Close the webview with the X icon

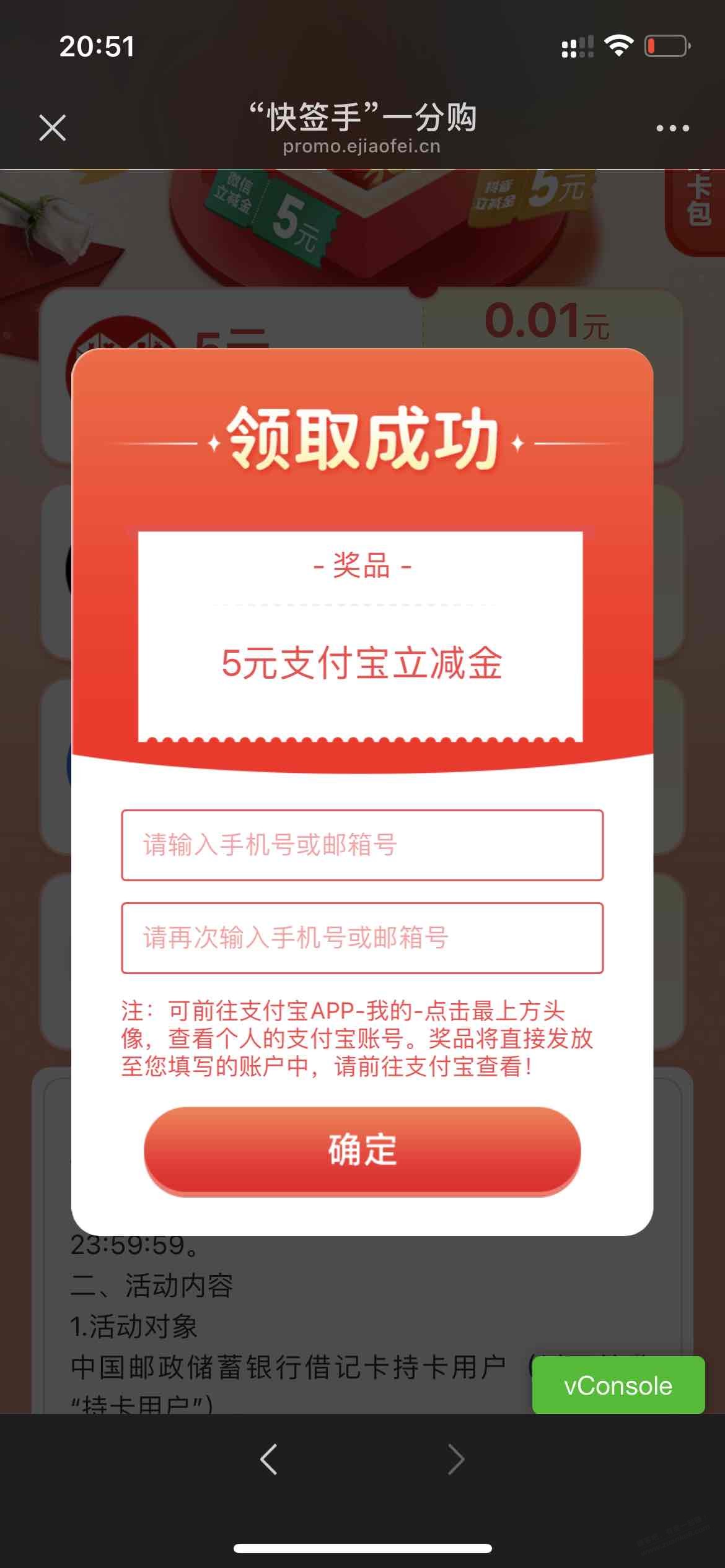tap(53, 128)
